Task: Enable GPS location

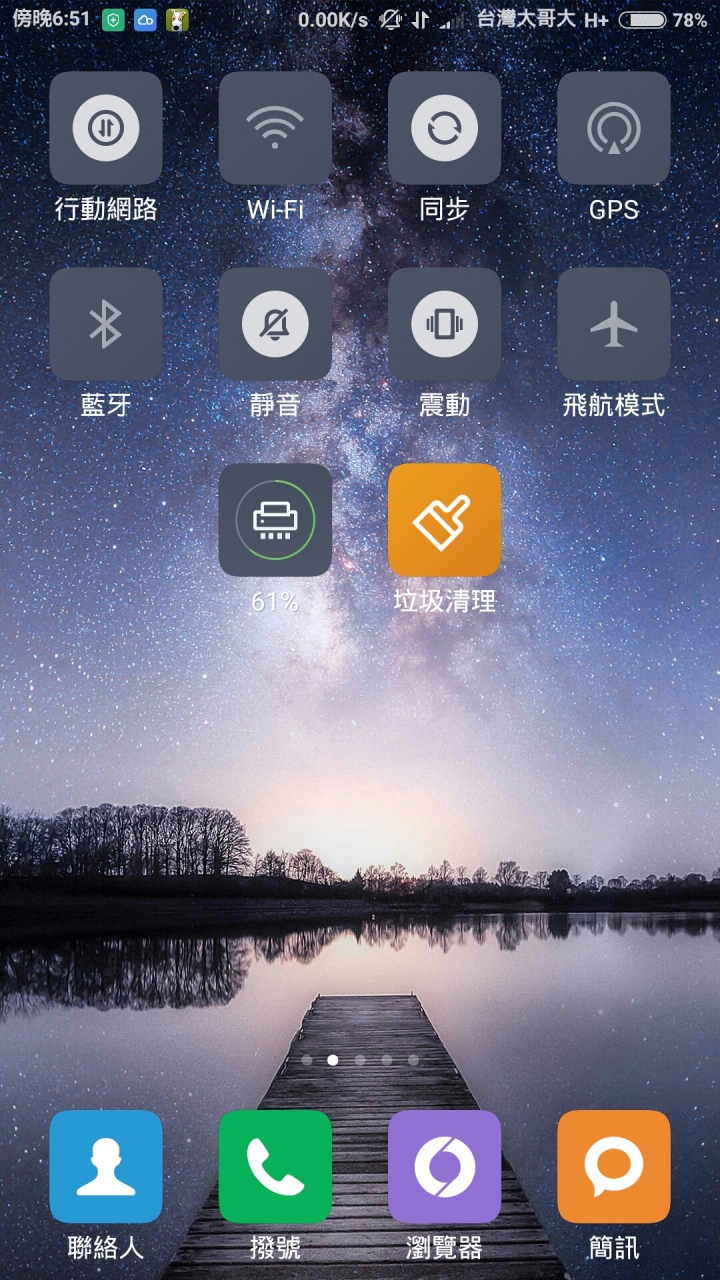Action: [x=613, y=128]
